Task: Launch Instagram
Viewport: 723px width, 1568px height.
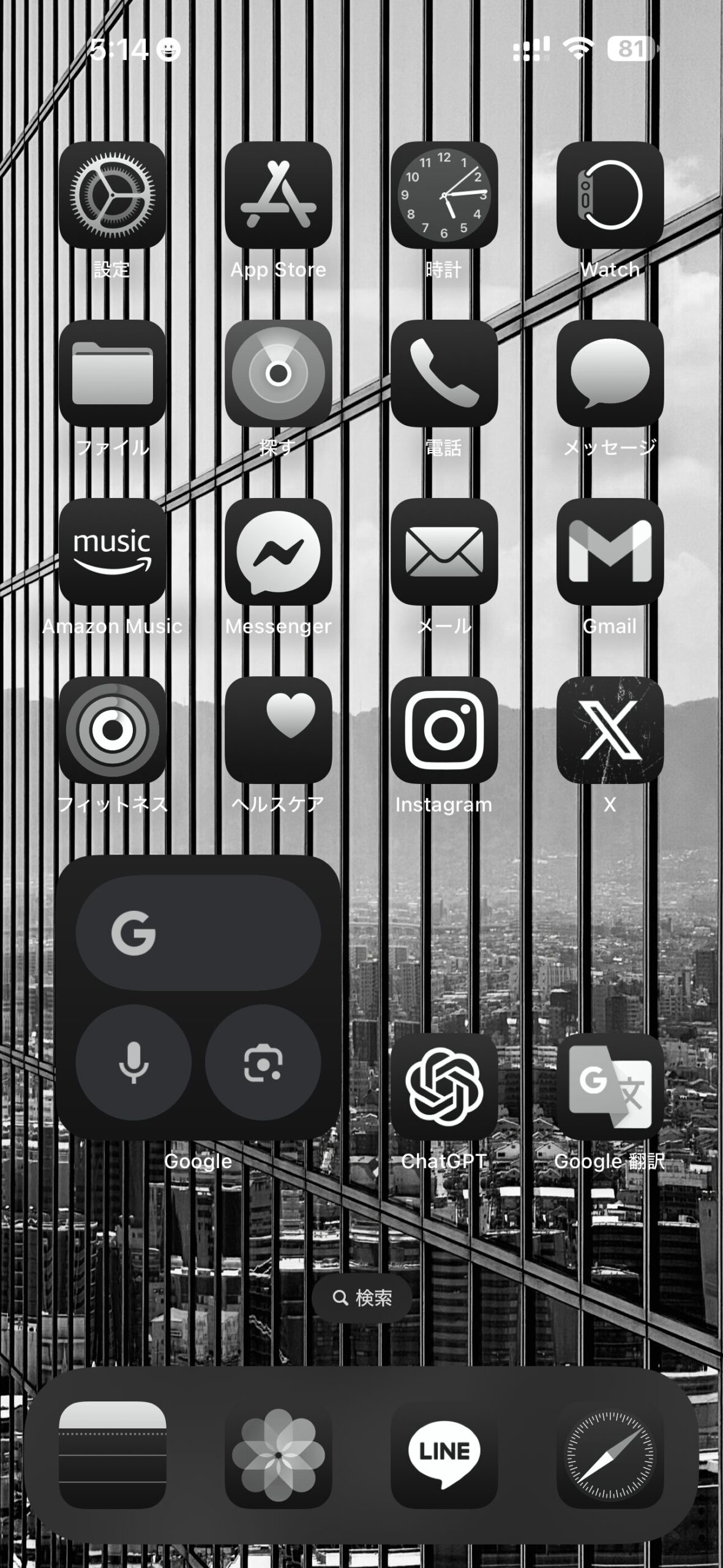Action: point(444,729)
